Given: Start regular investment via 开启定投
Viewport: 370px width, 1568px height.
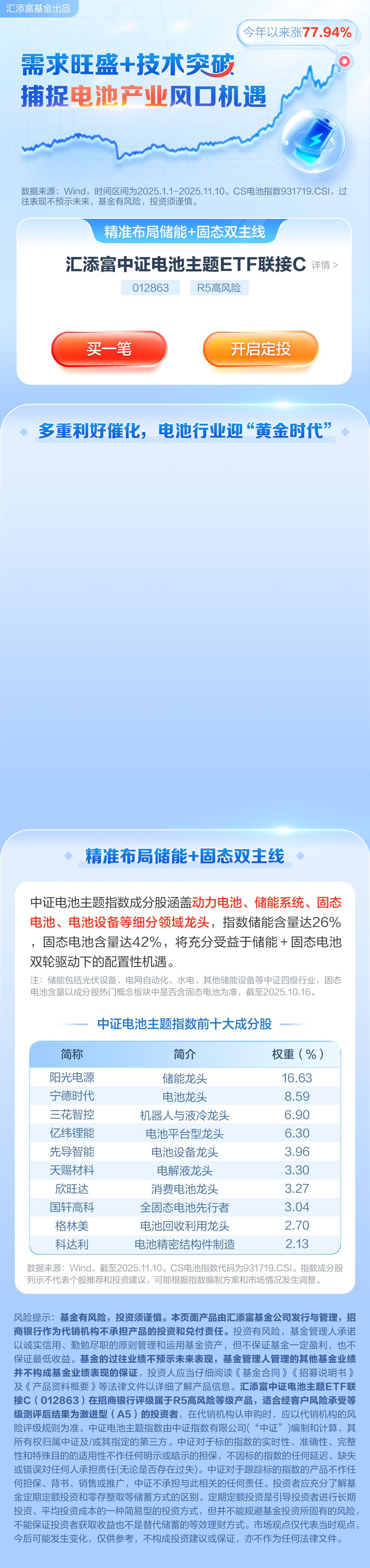Looking at the screenshot, I should [260, 349].
